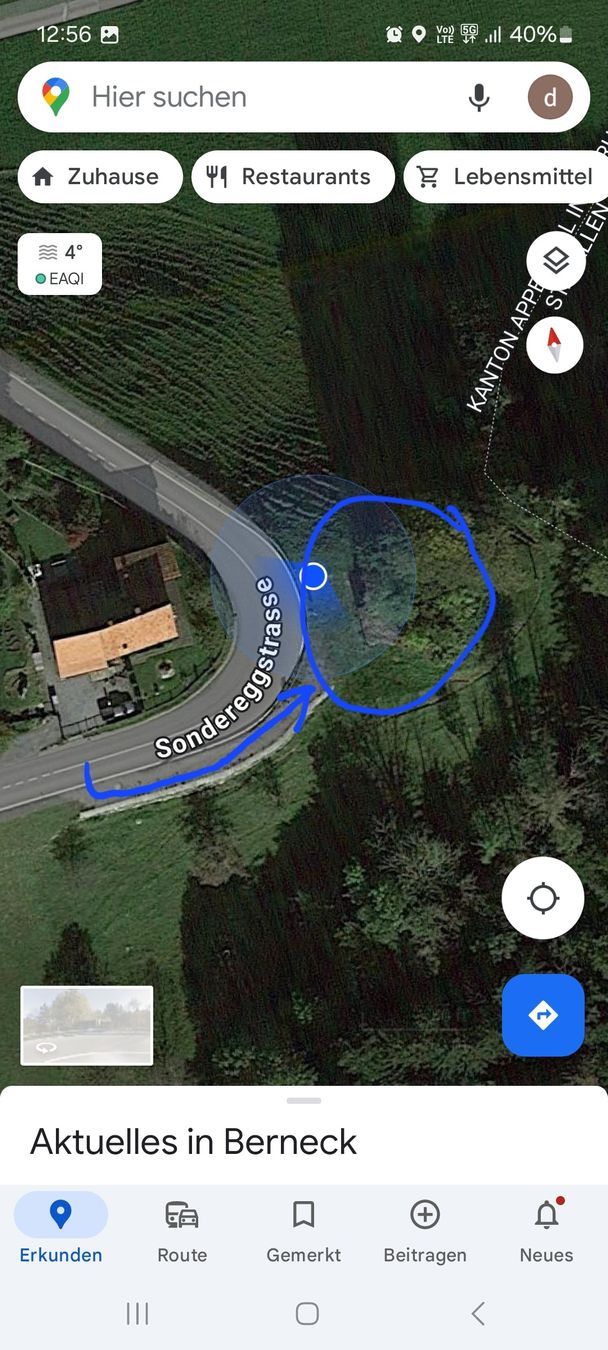Switch to the Gemerkt tab
Image resolution: width=608 pixels, height=1350 pixels.
click(x=304, y=1232)
